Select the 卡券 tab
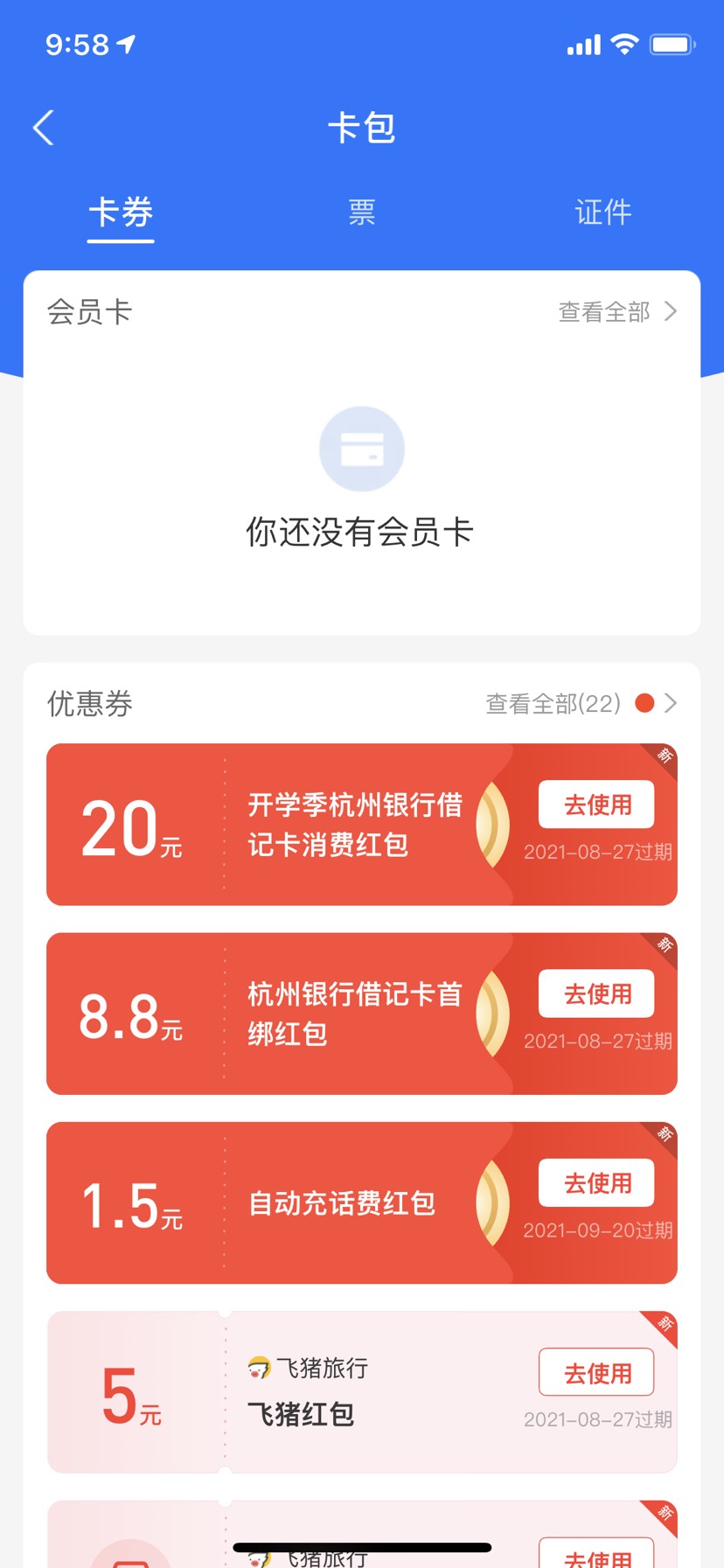Screen dimensions: 724x1568 121,213
